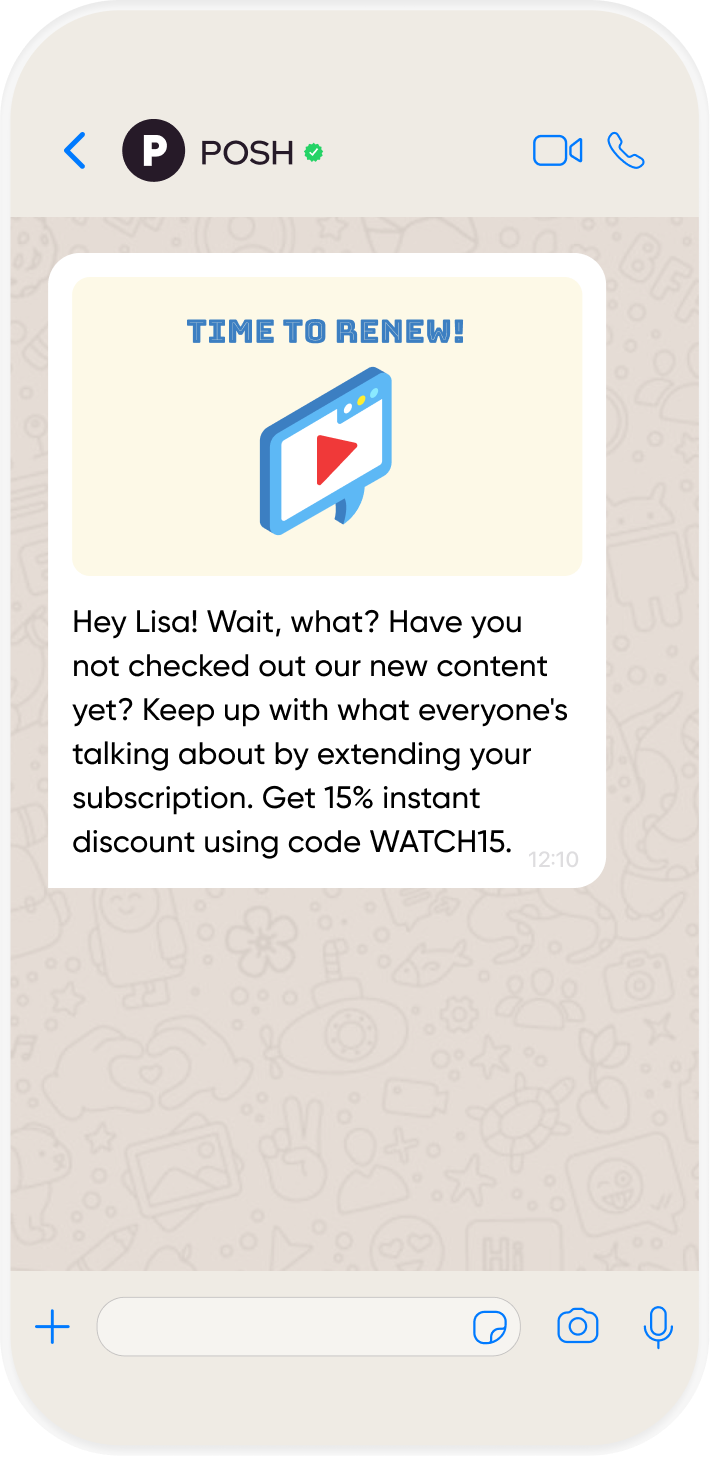
Task: Go back to the chat list
Action: point(75,151)
